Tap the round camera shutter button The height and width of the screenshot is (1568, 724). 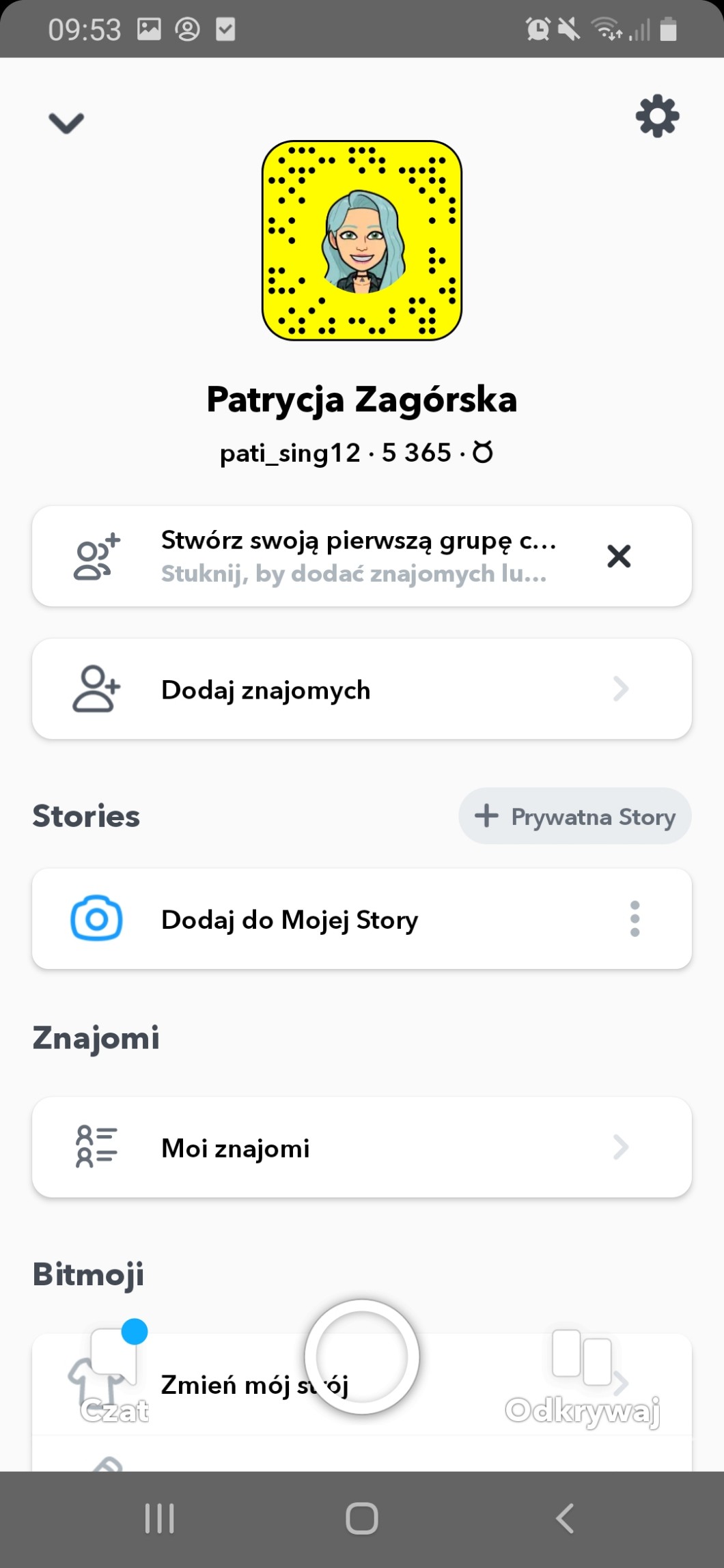(362, 1357)
